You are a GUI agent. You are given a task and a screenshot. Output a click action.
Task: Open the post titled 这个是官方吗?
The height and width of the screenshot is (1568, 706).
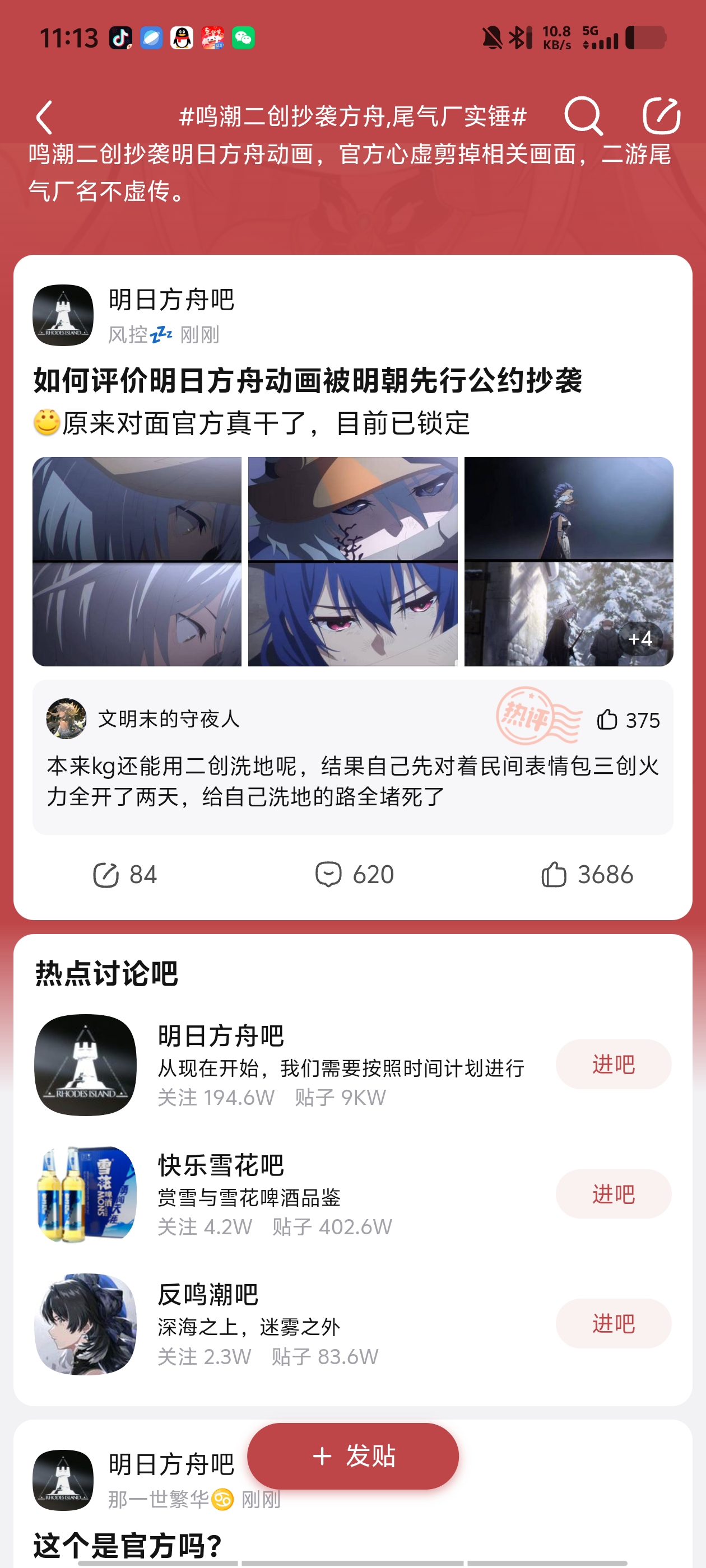(x=128, y=1545)
